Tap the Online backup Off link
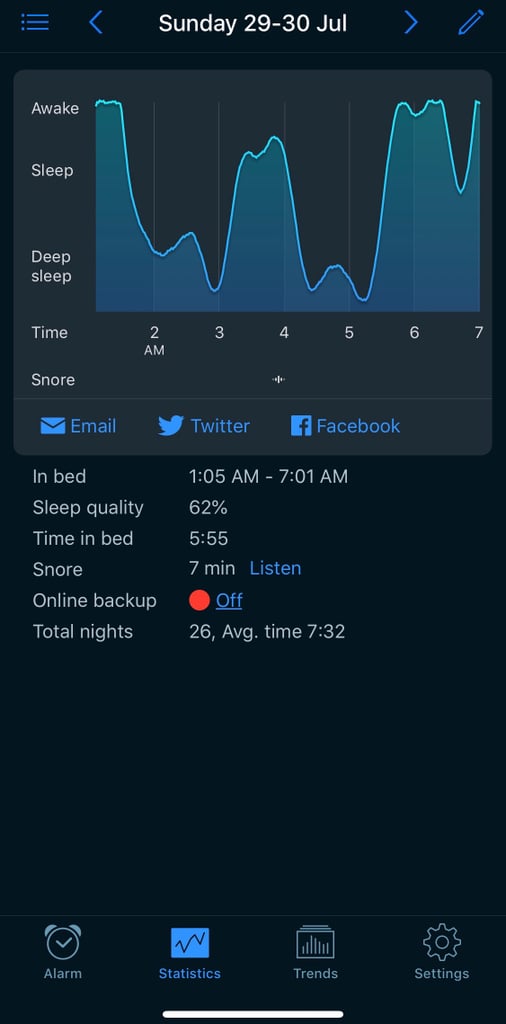The width and height of the screenshot is (506, 1024). (229, 600)
